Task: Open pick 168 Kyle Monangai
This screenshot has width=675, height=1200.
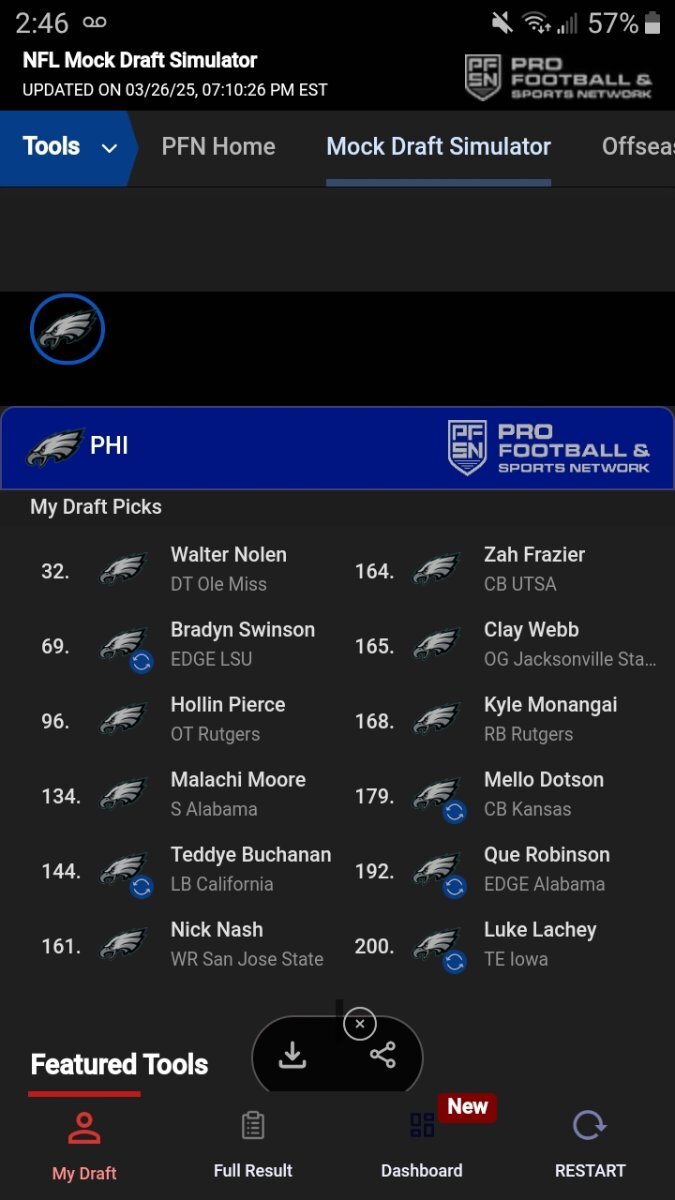Action: [x=550, y=718]
